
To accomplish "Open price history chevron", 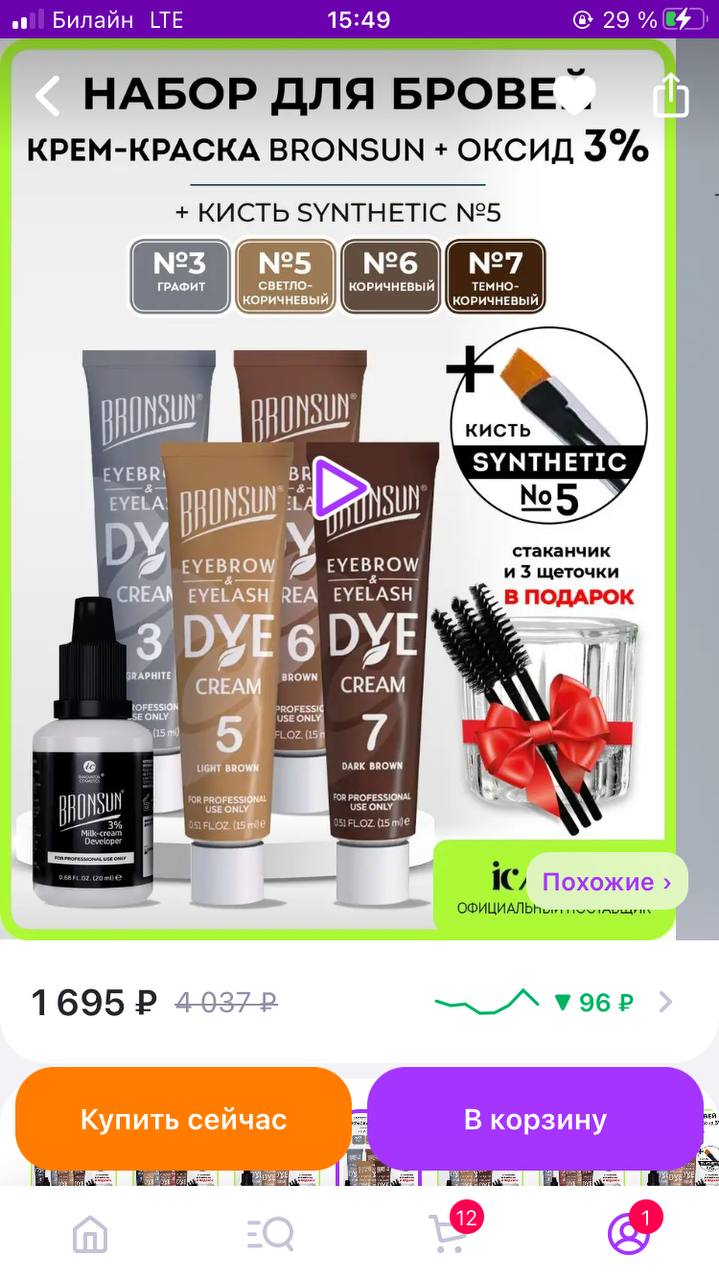I will click(666, 1002).
